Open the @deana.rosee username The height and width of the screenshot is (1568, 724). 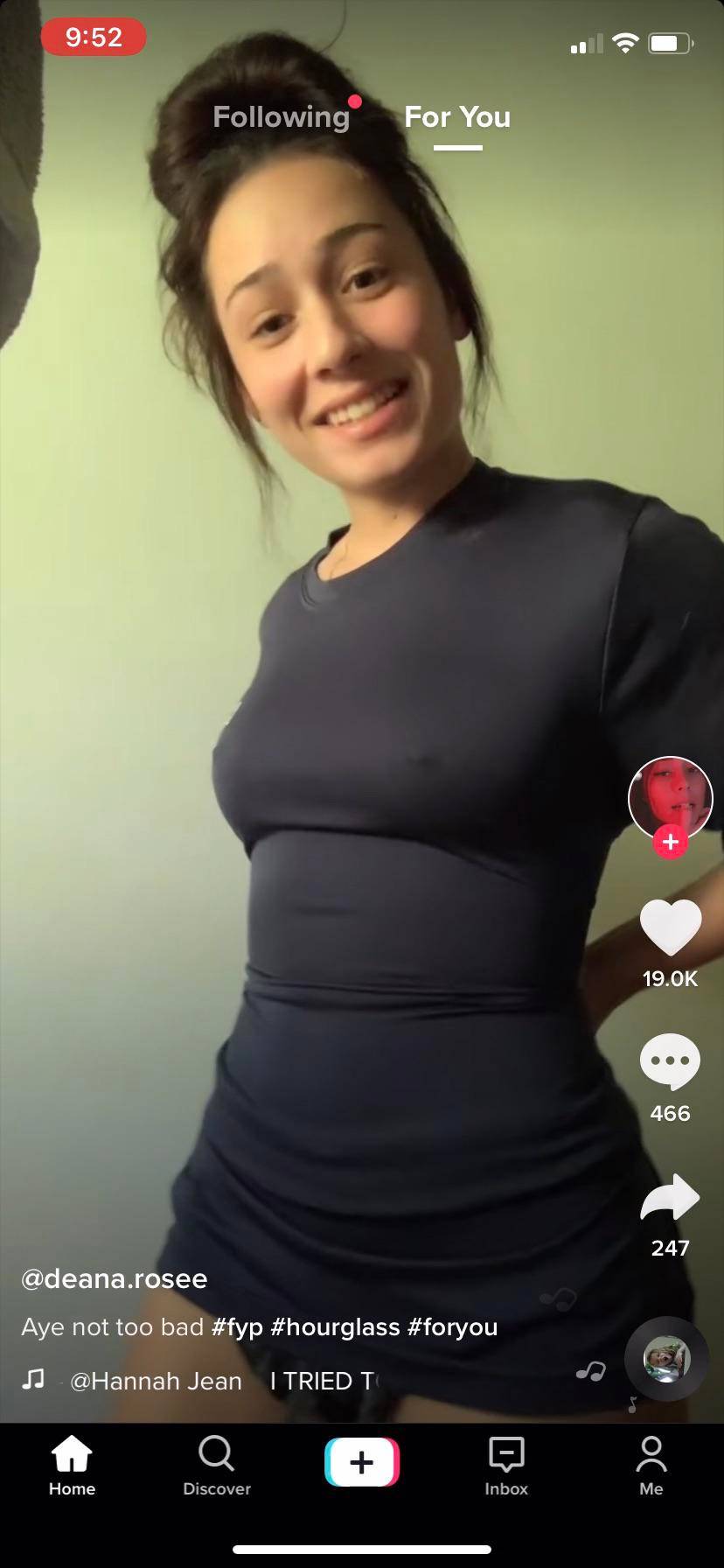tap(115, 1278)
